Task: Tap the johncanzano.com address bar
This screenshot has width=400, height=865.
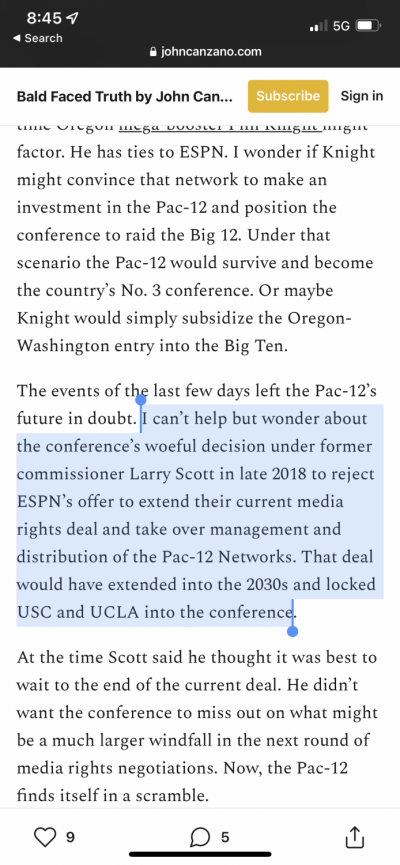Action: pos(205,52)
